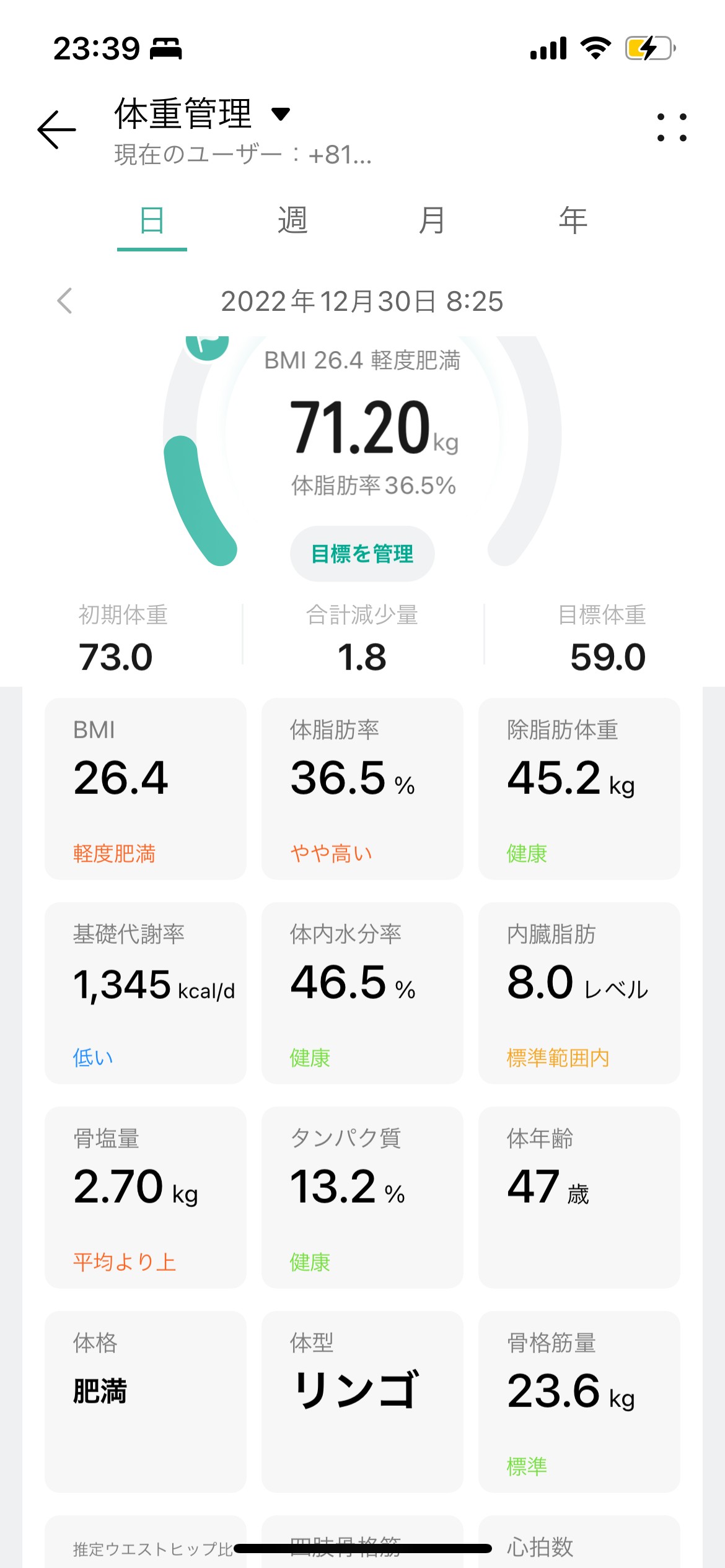Switch to the 週 tab
This screenshot has height=1568, width=725.
point(292,220)
